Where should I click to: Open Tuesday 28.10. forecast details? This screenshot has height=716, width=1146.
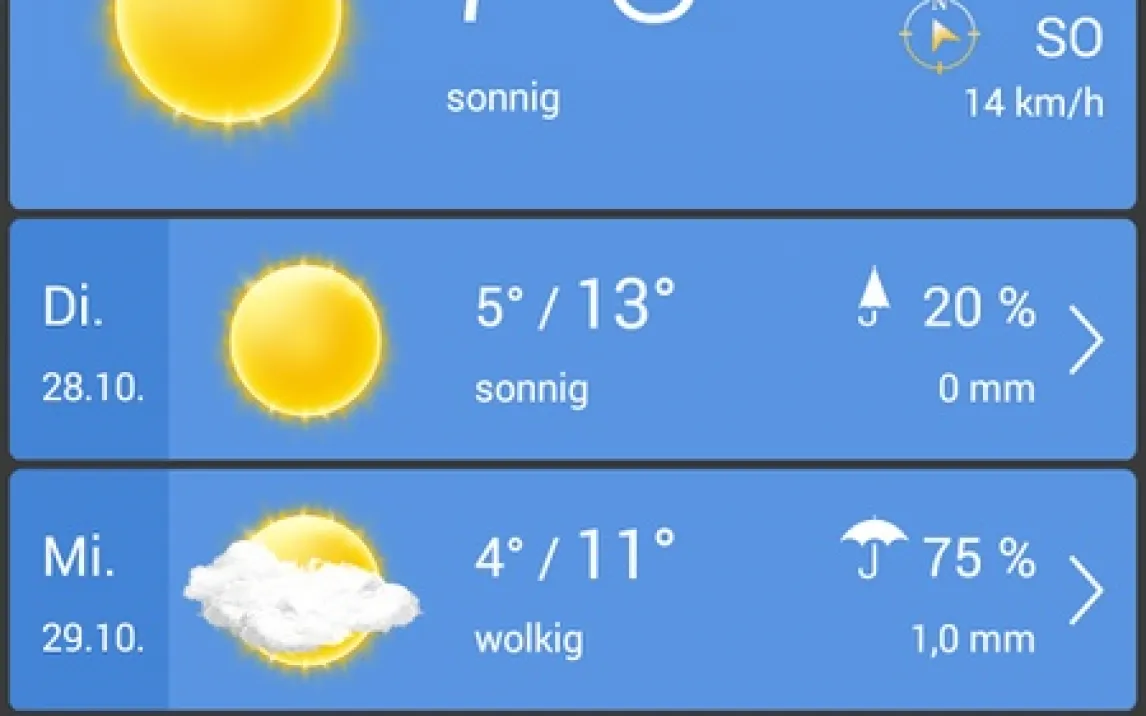(x=1085, y=340)
